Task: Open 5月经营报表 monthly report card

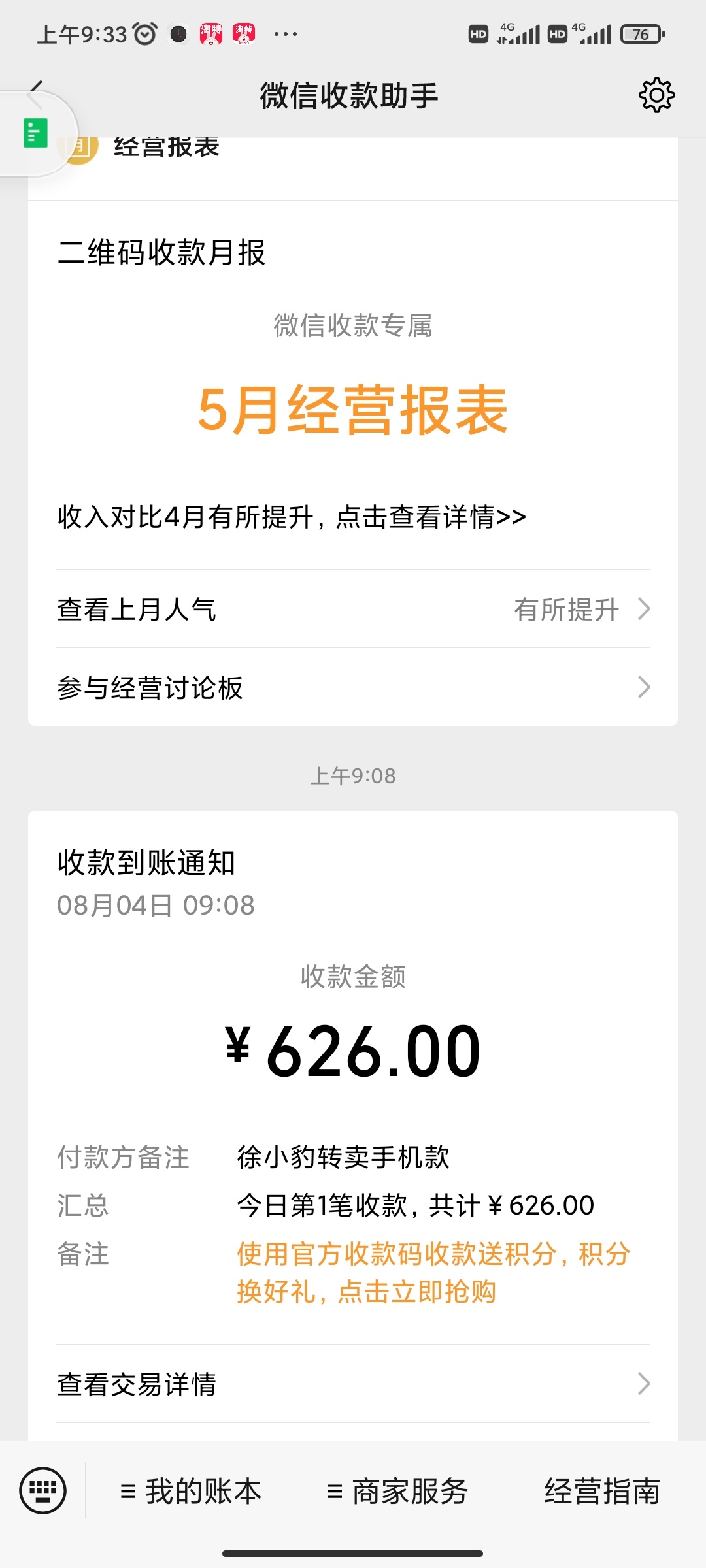Action: tap(353, 410)
